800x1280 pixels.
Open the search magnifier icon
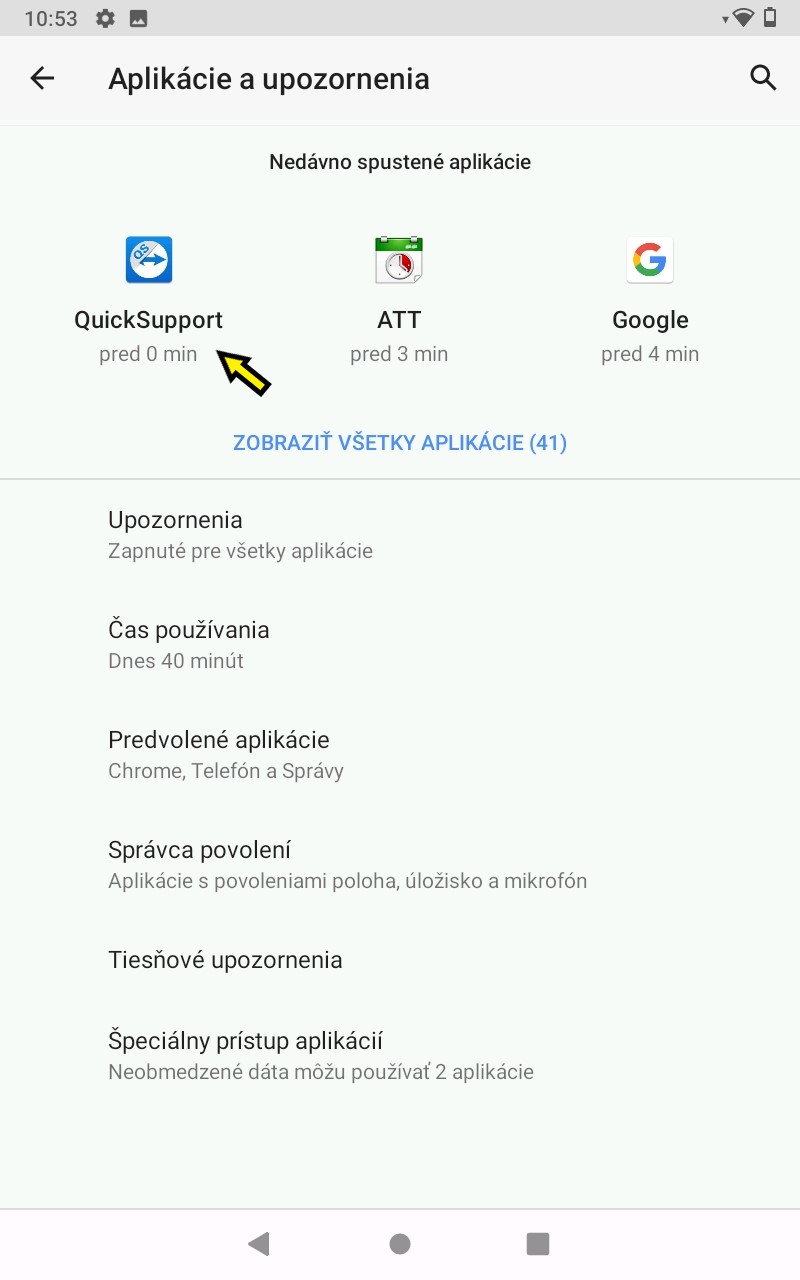click(x=763, y=78)
